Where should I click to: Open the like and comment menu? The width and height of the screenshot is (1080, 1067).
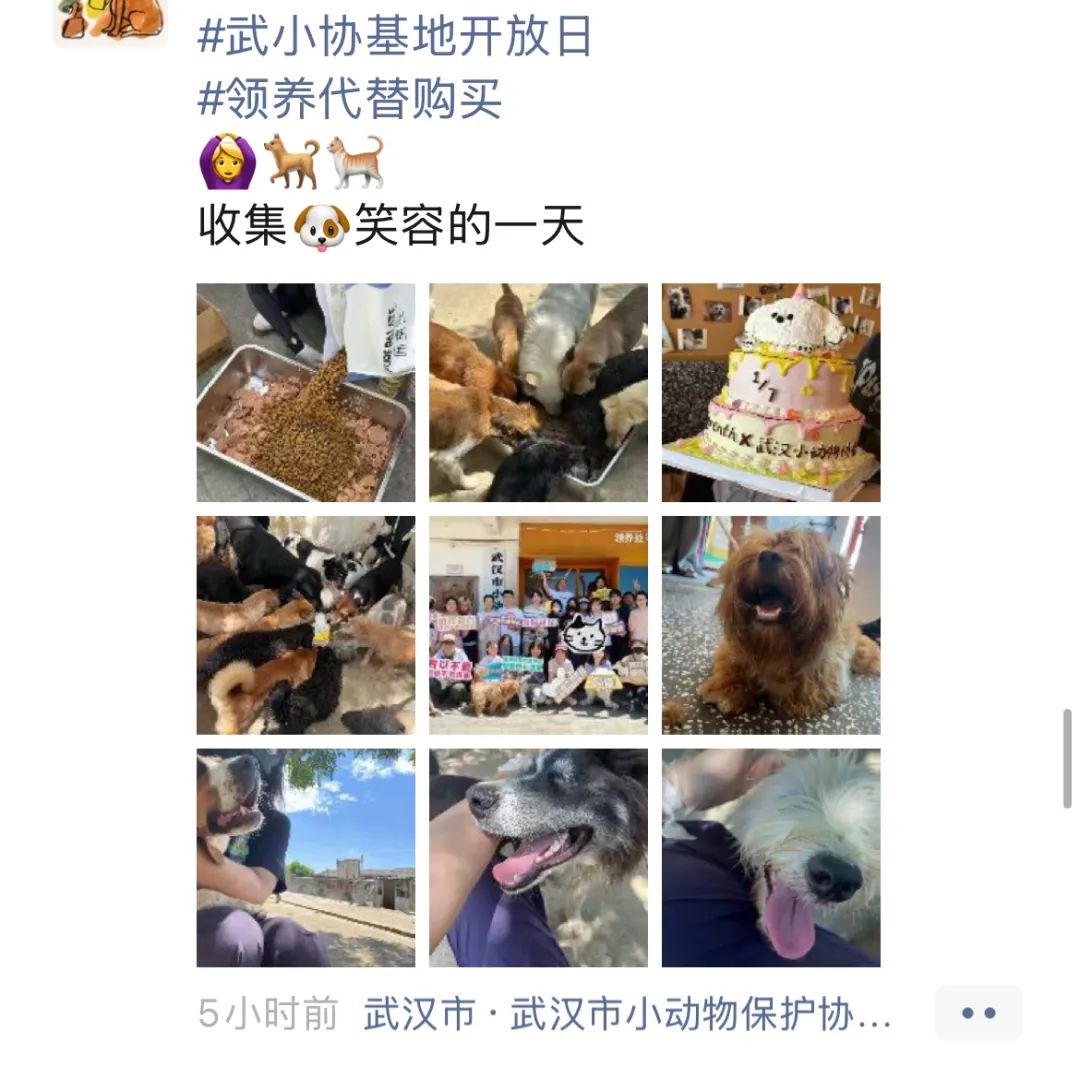pos(978,1013)
